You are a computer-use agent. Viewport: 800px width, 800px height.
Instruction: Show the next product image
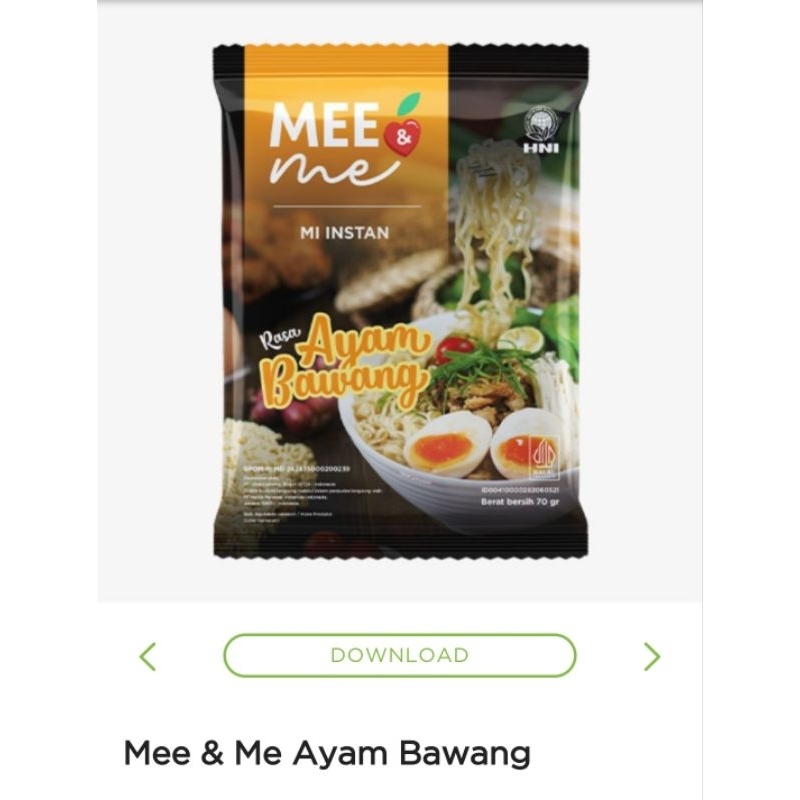coord(652,656)
